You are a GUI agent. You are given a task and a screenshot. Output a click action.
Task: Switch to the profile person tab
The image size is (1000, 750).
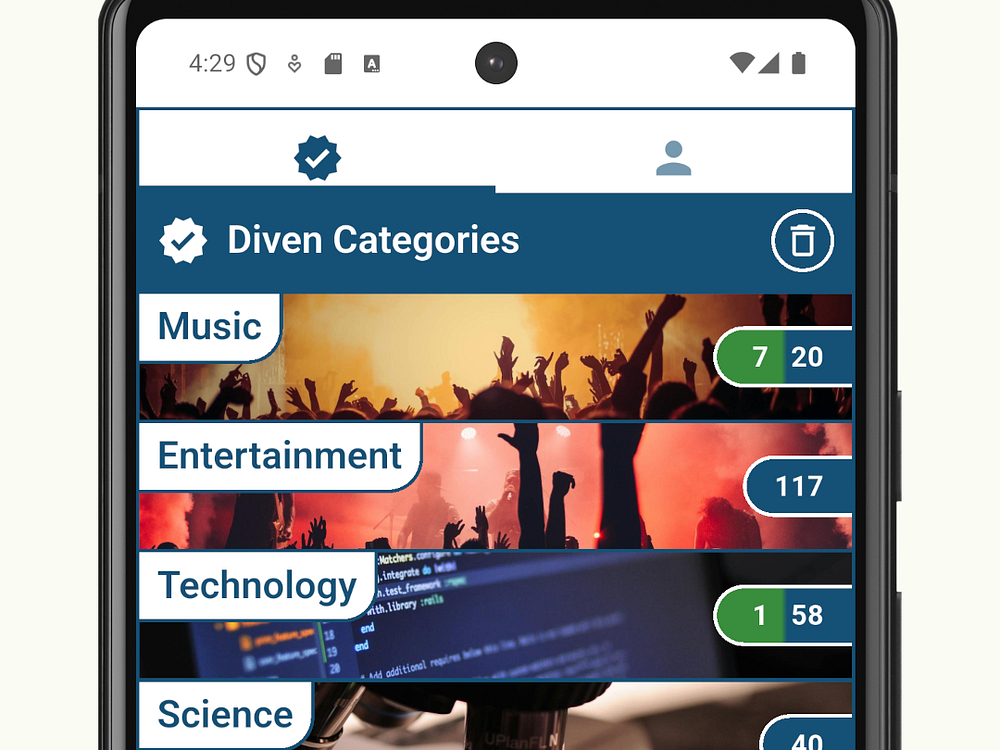pos(673,158)
